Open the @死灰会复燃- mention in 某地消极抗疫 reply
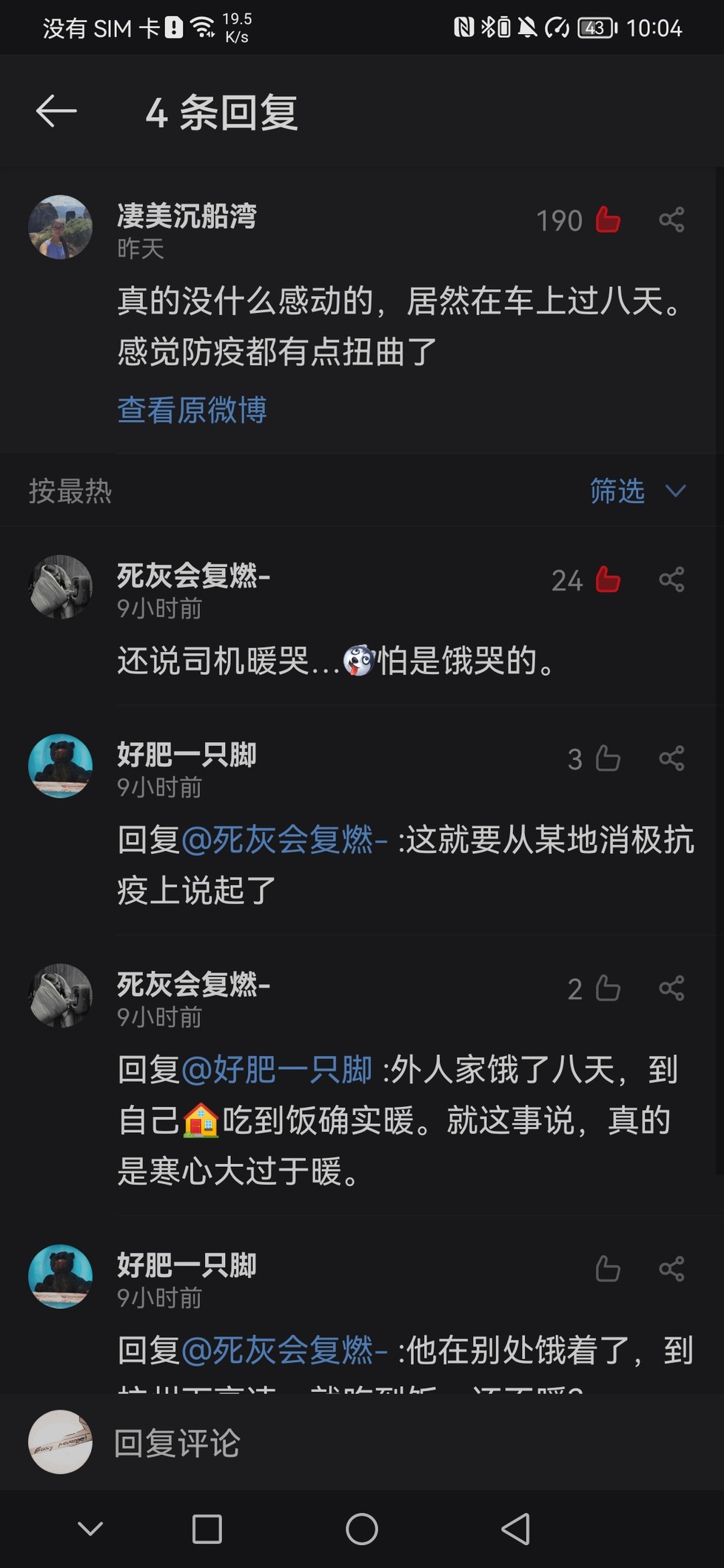The image size is (724, 1568). (284, 840)
